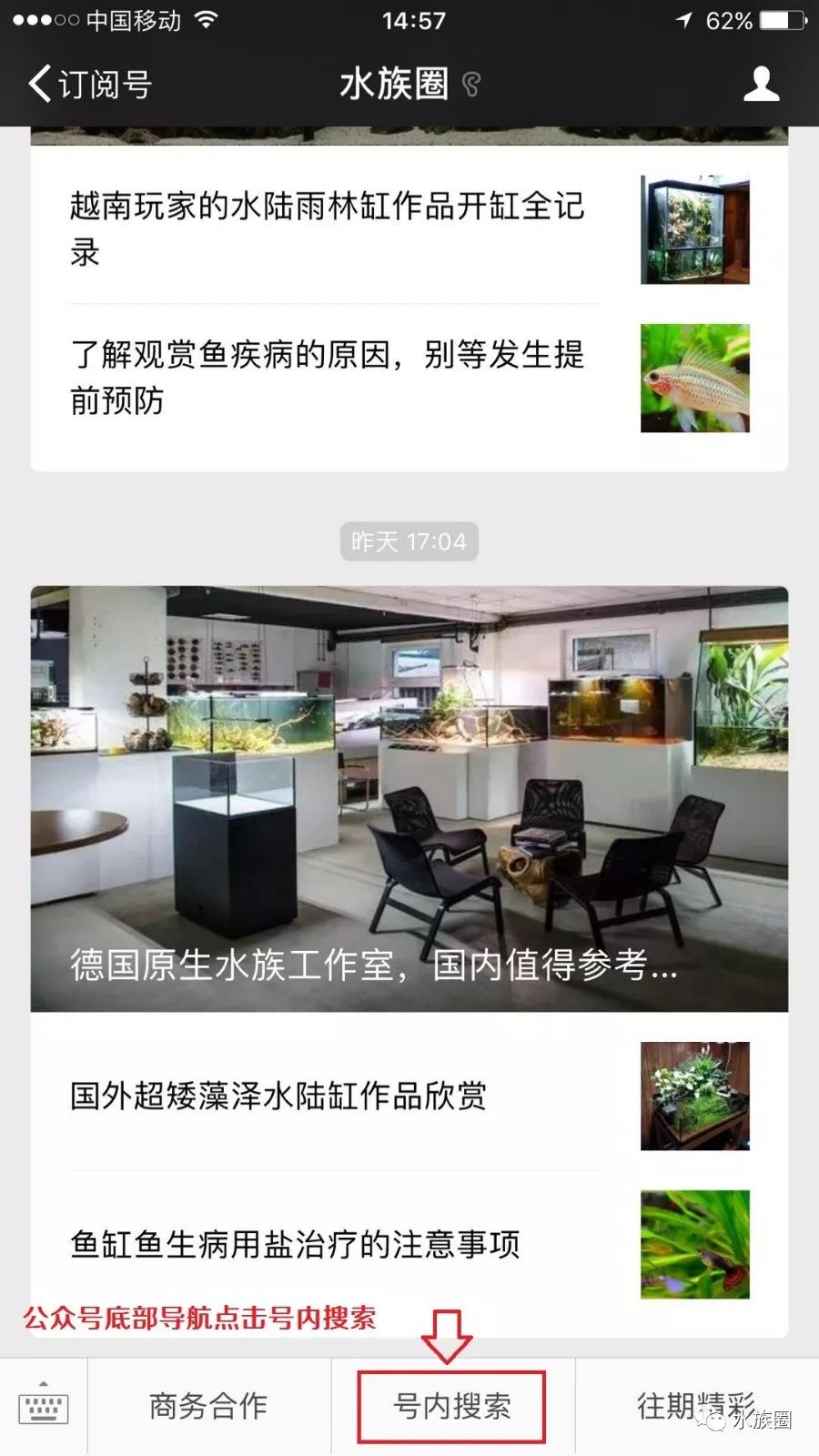Open article 越南玩家的水陆雨林缸作品开缸全记录
Image resolution: width=819 pixels, height=1456 pixels.
click(409, 229)
